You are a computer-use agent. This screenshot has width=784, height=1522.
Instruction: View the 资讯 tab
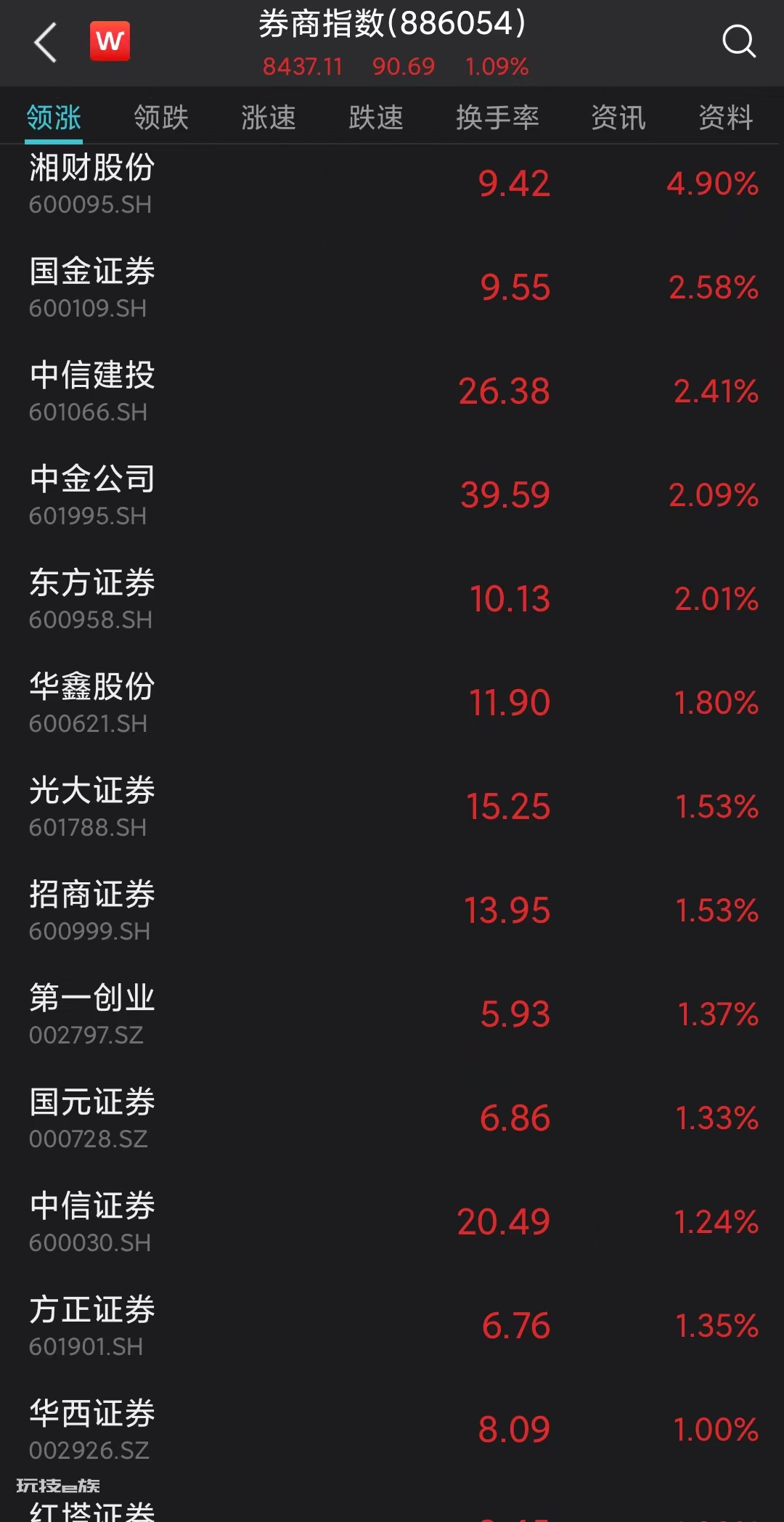pyautogui.click(x=618, y=117)
